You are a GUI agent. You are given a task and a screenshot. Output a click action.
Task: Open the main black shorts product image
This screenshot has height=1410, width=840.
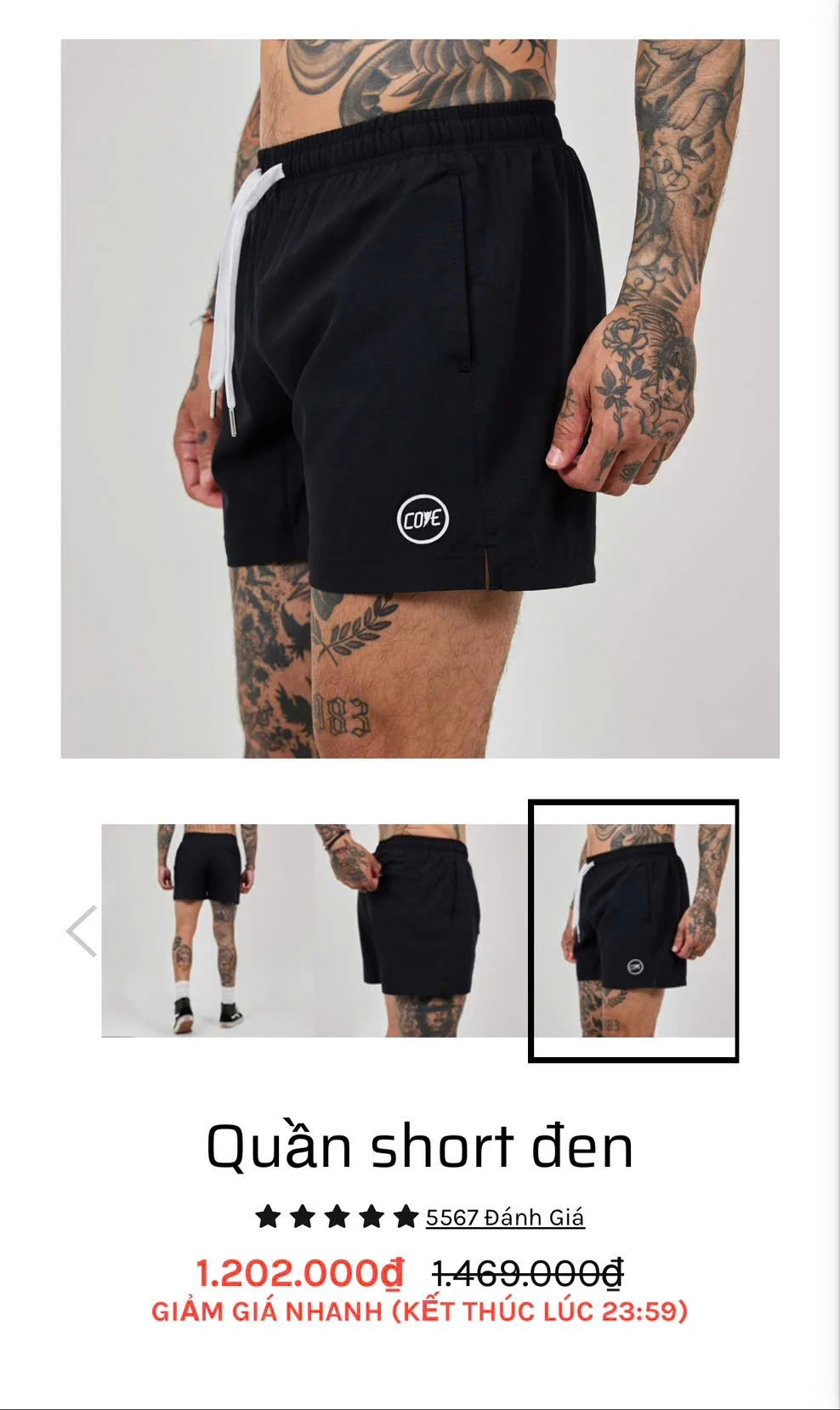click(x=420, y=398)
